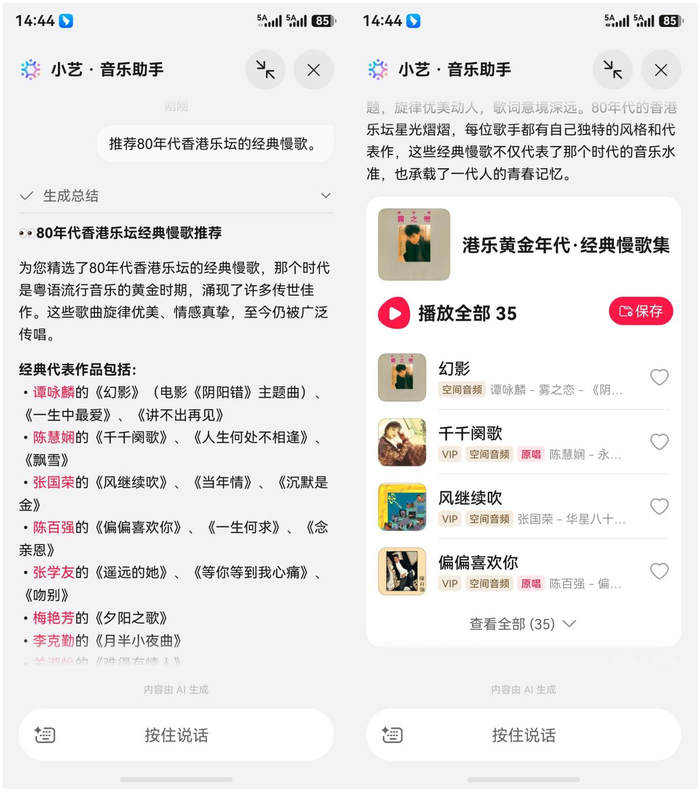700x791 pixels.
Task: Open artist link 陈百强
Action: point(53,527)
